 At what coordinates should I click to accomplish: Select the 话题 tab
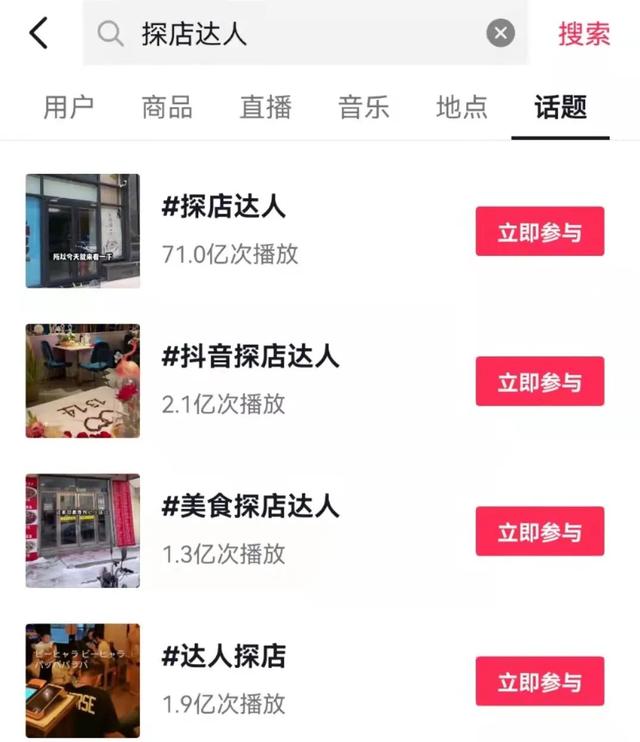560,107
